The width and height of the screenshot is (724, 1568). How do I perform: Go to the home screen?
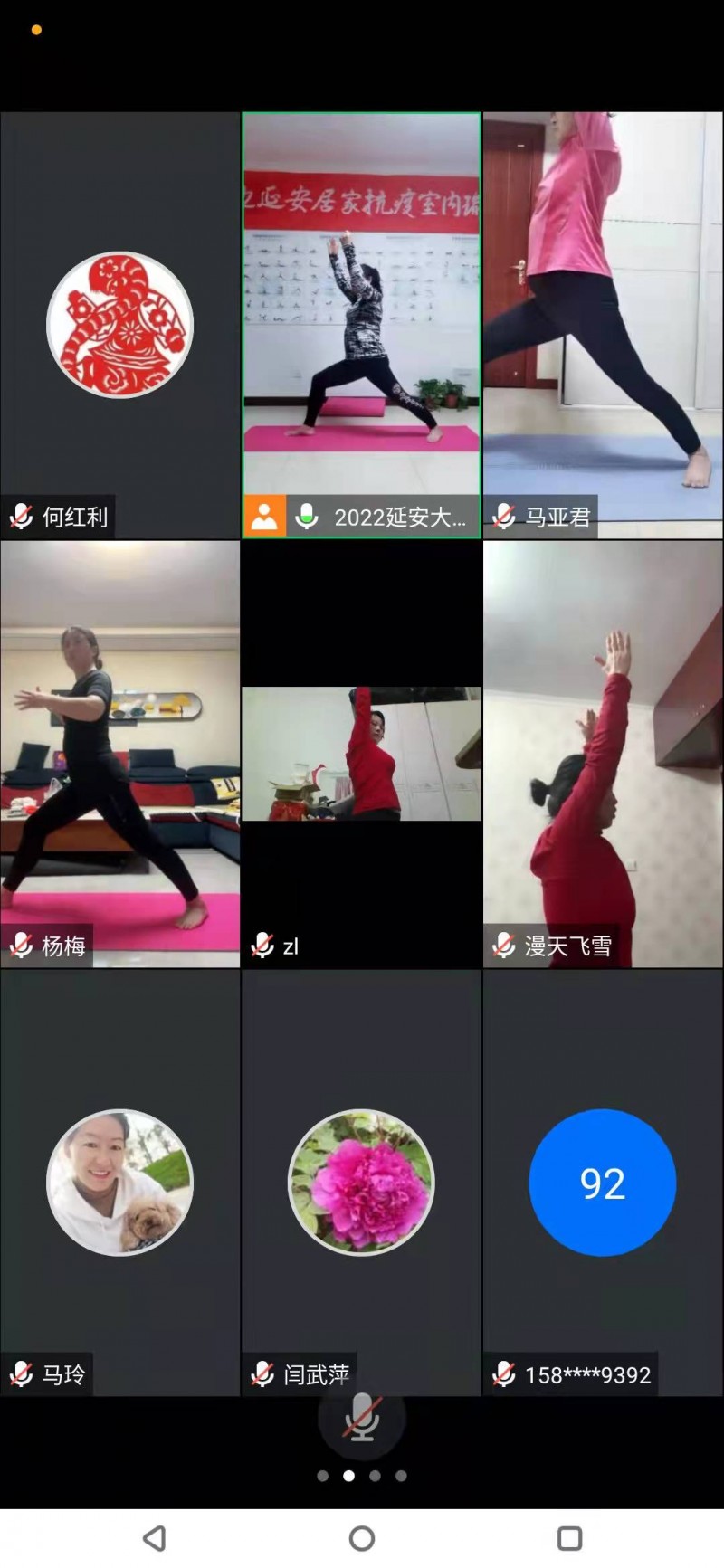[x=362, y=1538]
